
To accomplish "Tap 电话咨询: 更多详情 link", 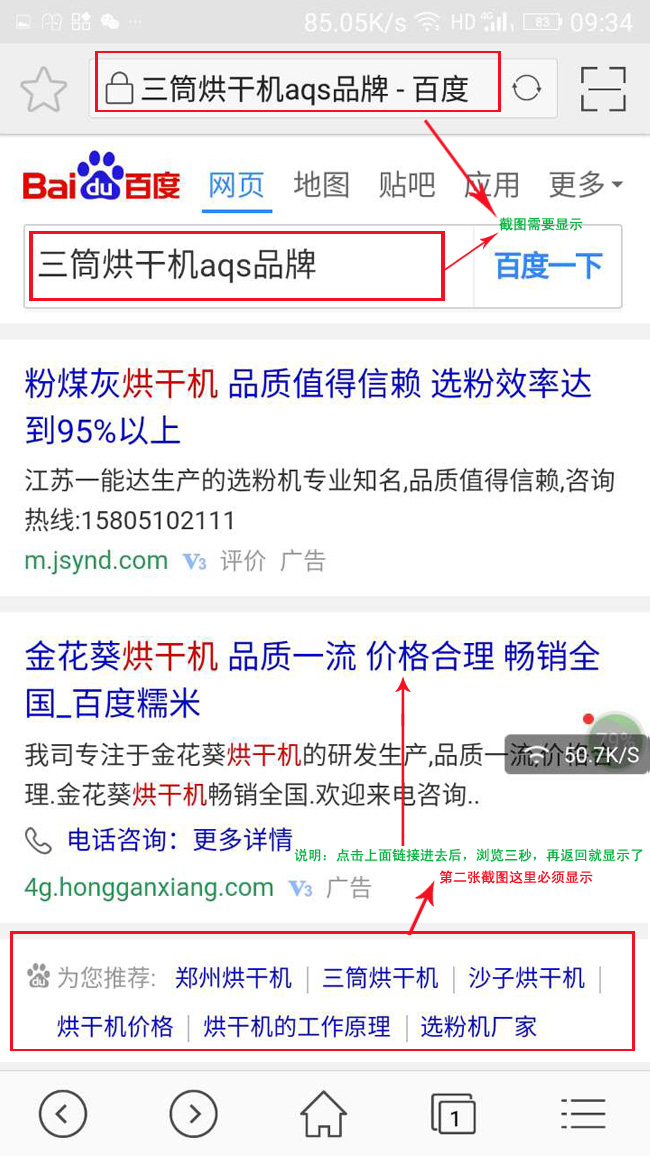I will click(180, 839).
